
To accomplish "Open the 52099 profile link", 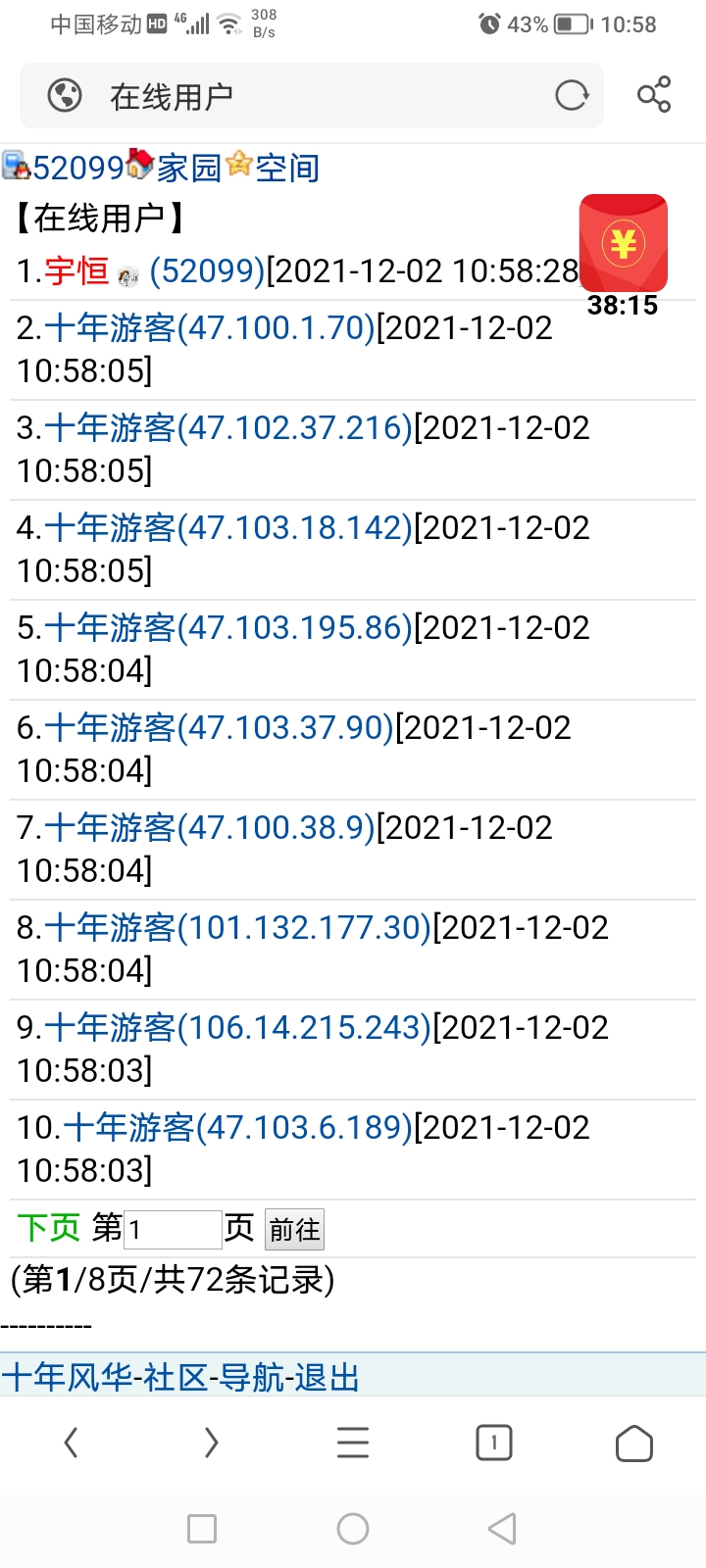I will point(78,168).
